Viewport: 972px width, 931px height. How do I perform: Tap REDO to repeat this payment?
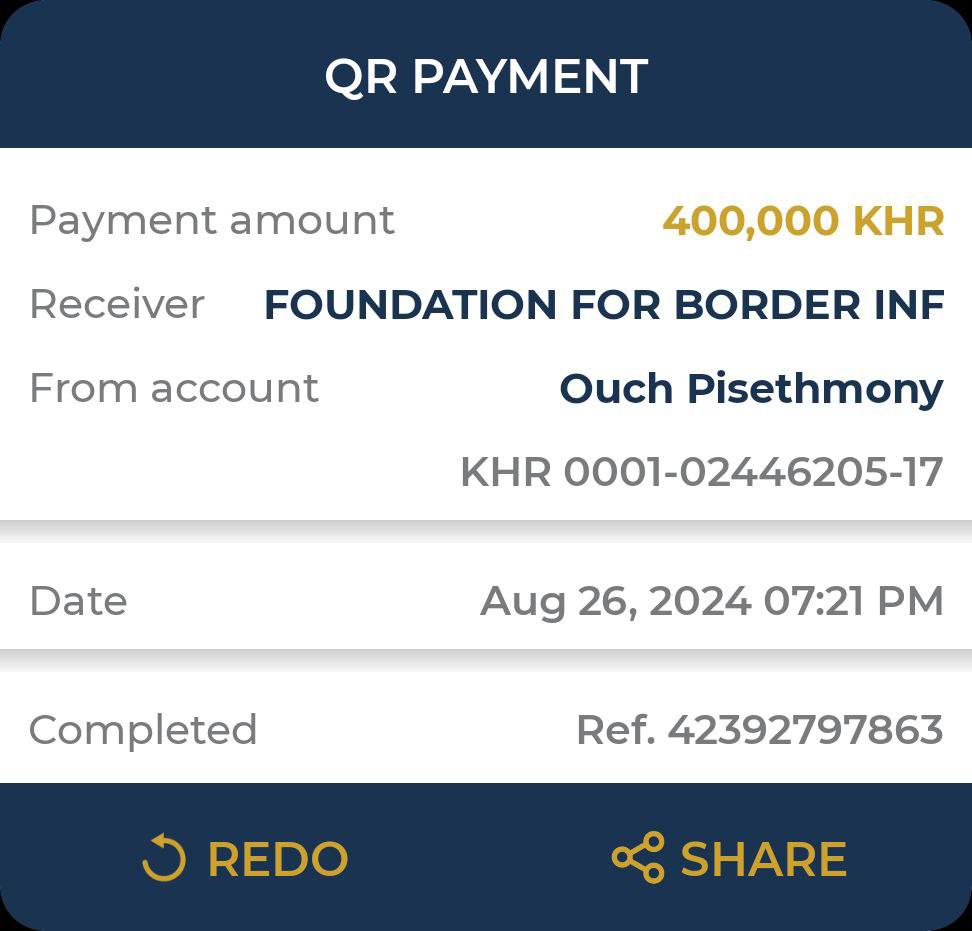pos(245,859)
